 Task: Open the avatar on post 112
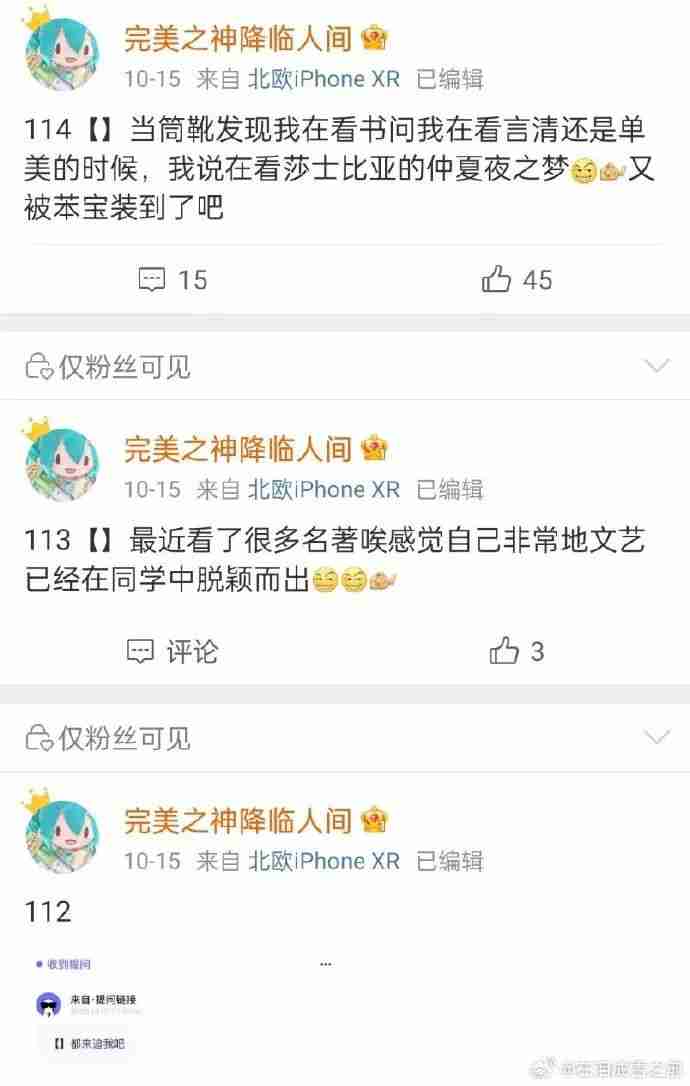click(60, 834)
